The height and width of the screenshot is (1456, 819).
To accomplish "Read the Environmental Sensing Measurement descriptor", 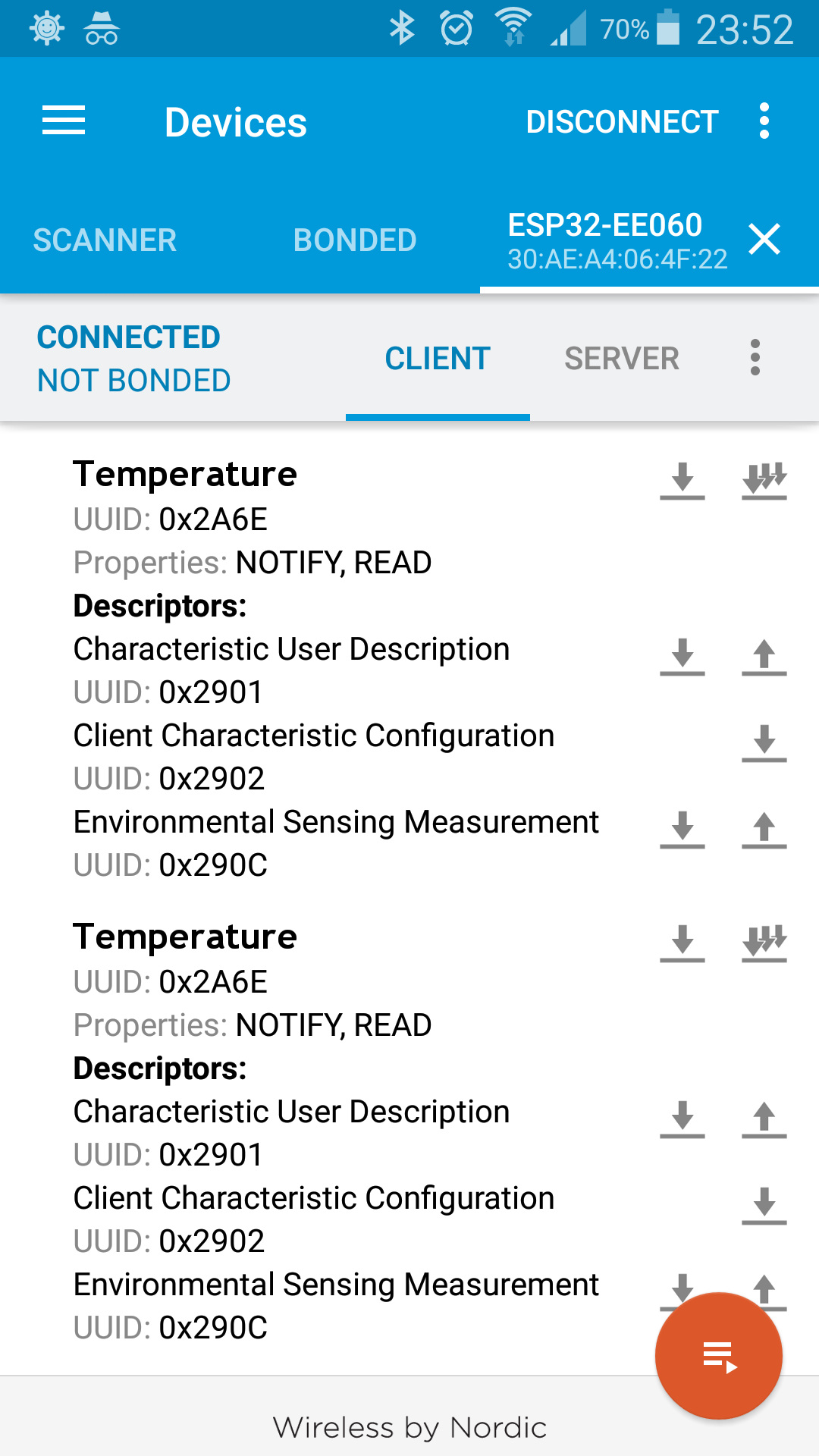I will tap(683, 831).
